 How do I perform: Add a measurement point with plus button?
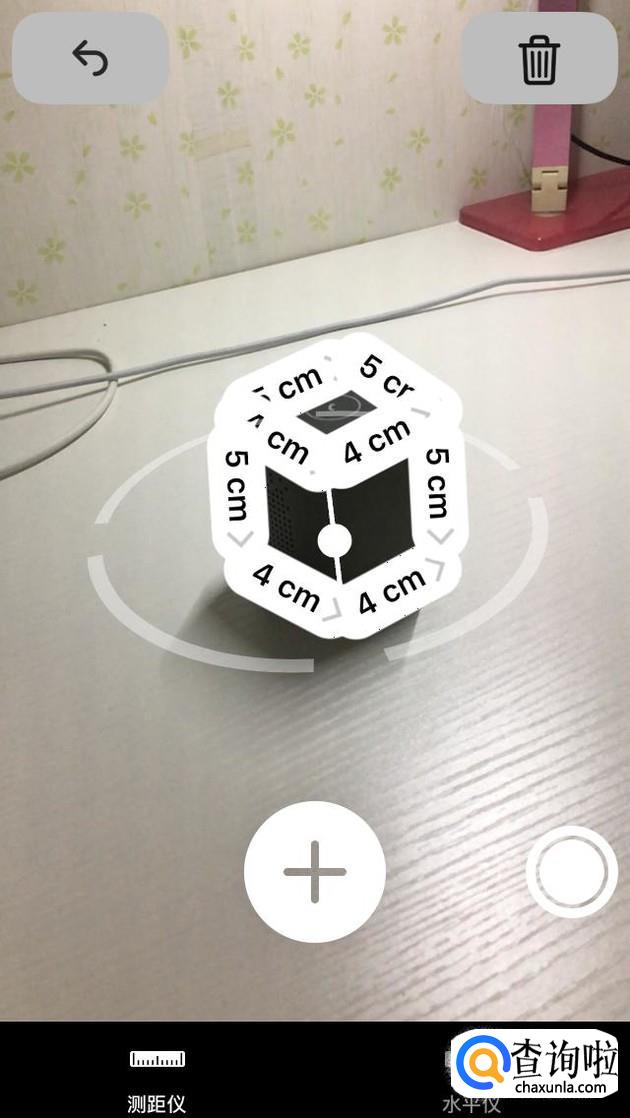coord(315,872)
